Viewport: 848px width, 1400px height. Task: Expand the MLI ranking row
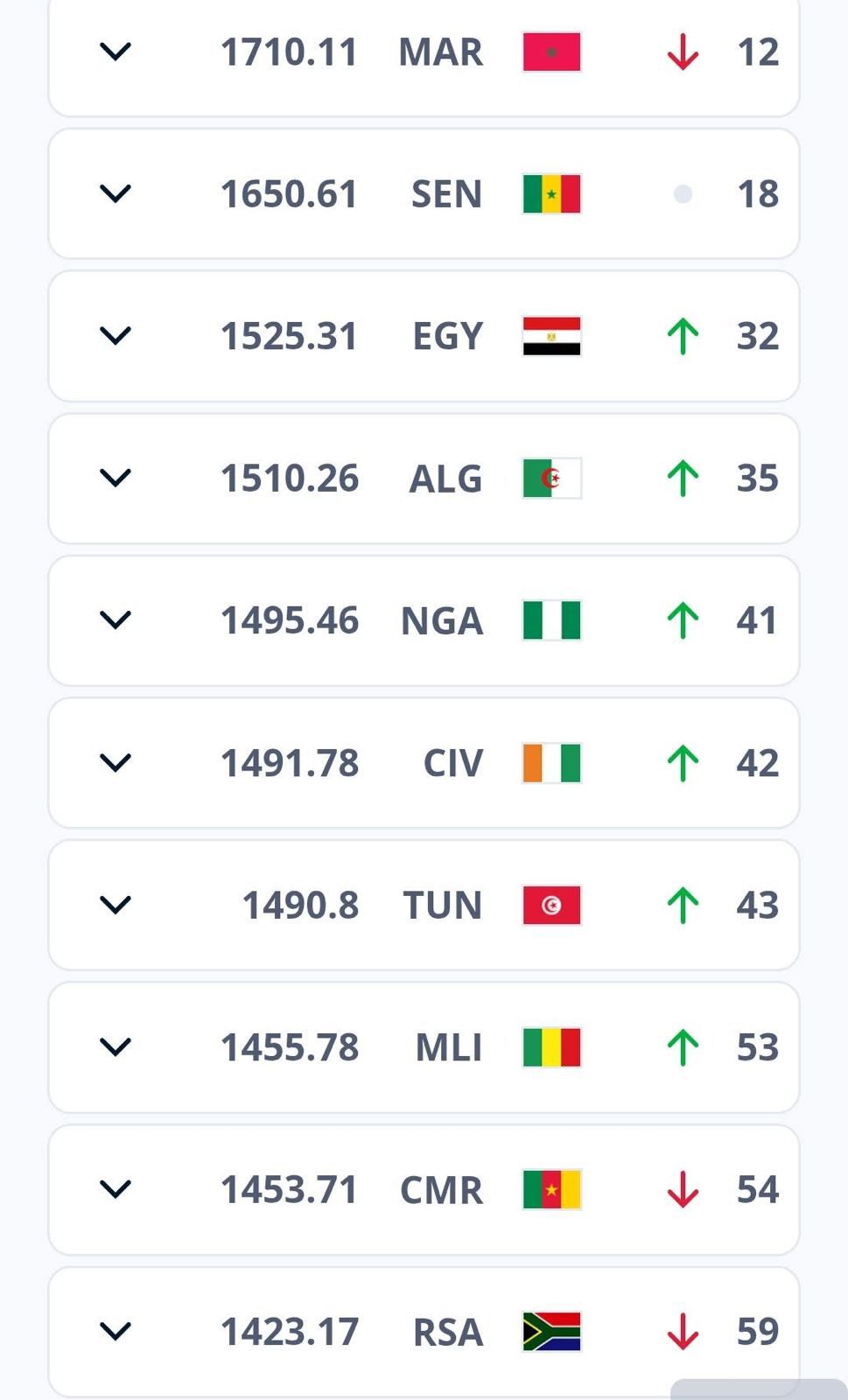coord(115,1046)
